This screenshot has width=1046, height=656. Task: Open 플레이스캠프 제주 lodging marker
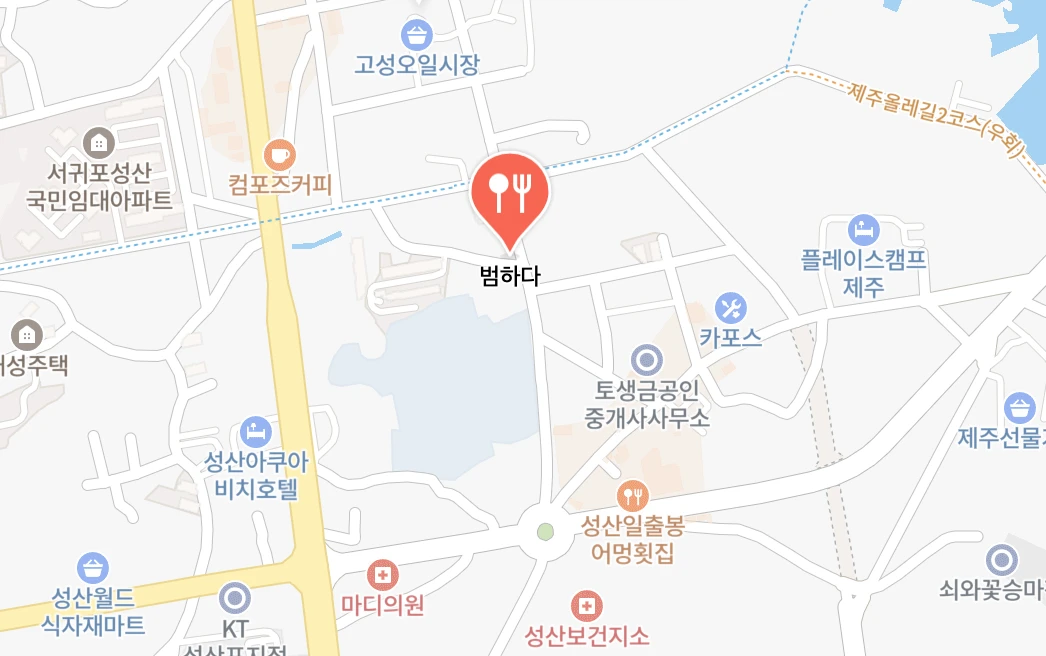[864, 229]
